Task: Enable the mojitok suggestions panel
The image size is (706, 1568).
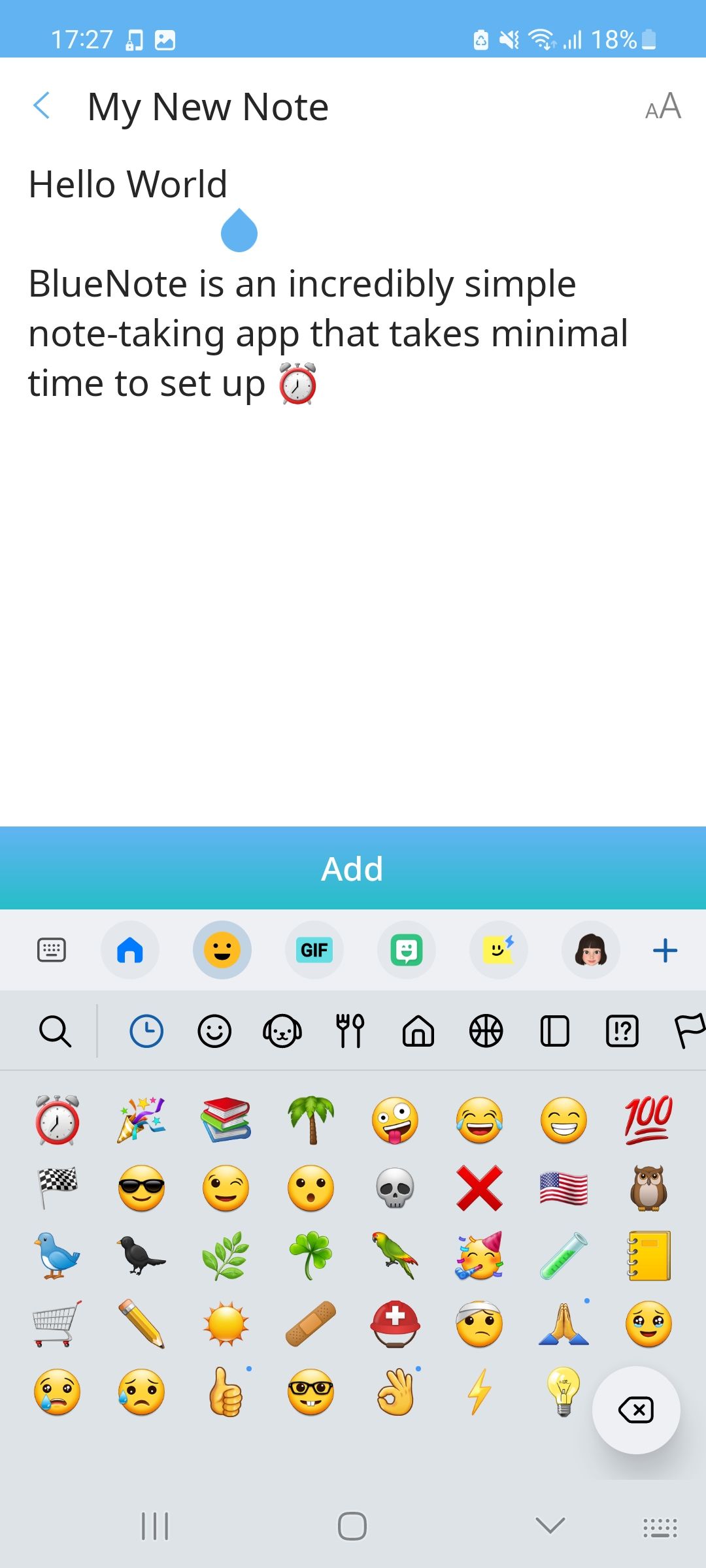Action: click(499, 950)
